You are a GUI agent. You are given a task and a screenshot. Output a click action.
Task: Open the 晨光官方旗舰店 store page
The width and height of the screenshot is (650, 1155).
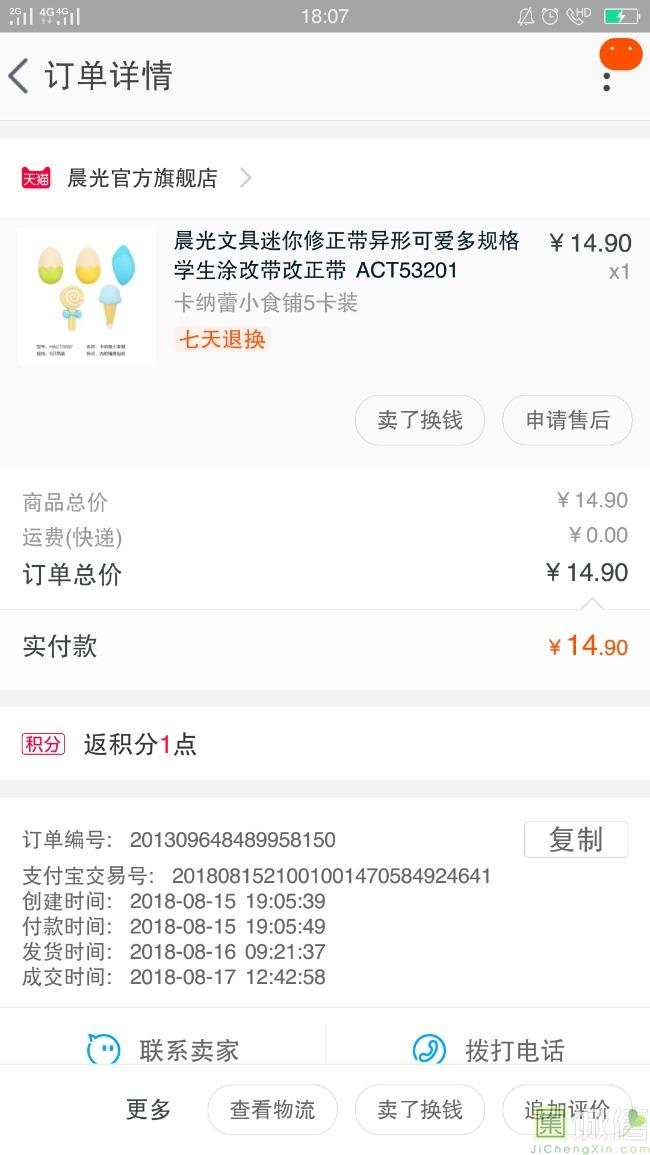pyautogui.click(x=142, y=178)
